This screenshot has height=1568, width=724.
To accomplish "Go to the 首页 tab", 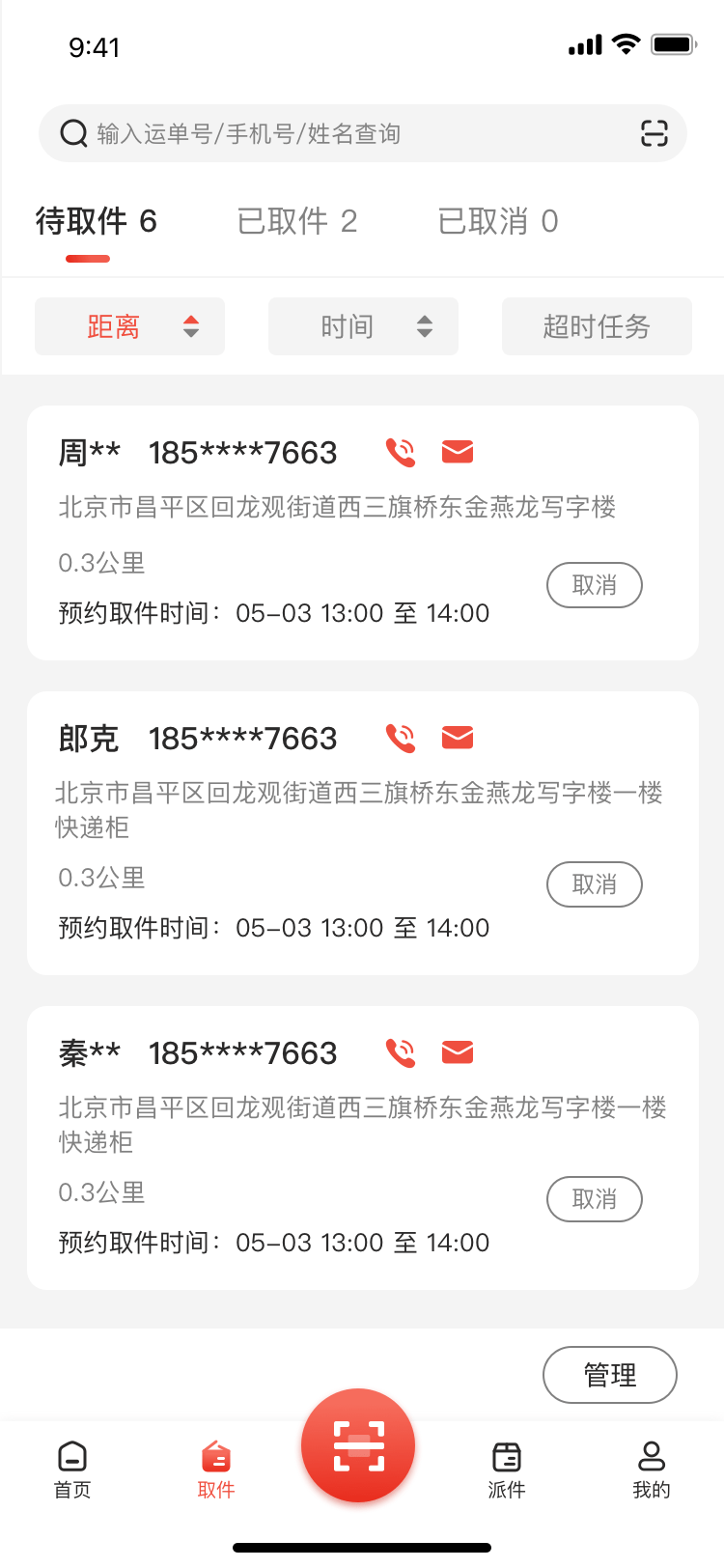I will coord(72,1469).
